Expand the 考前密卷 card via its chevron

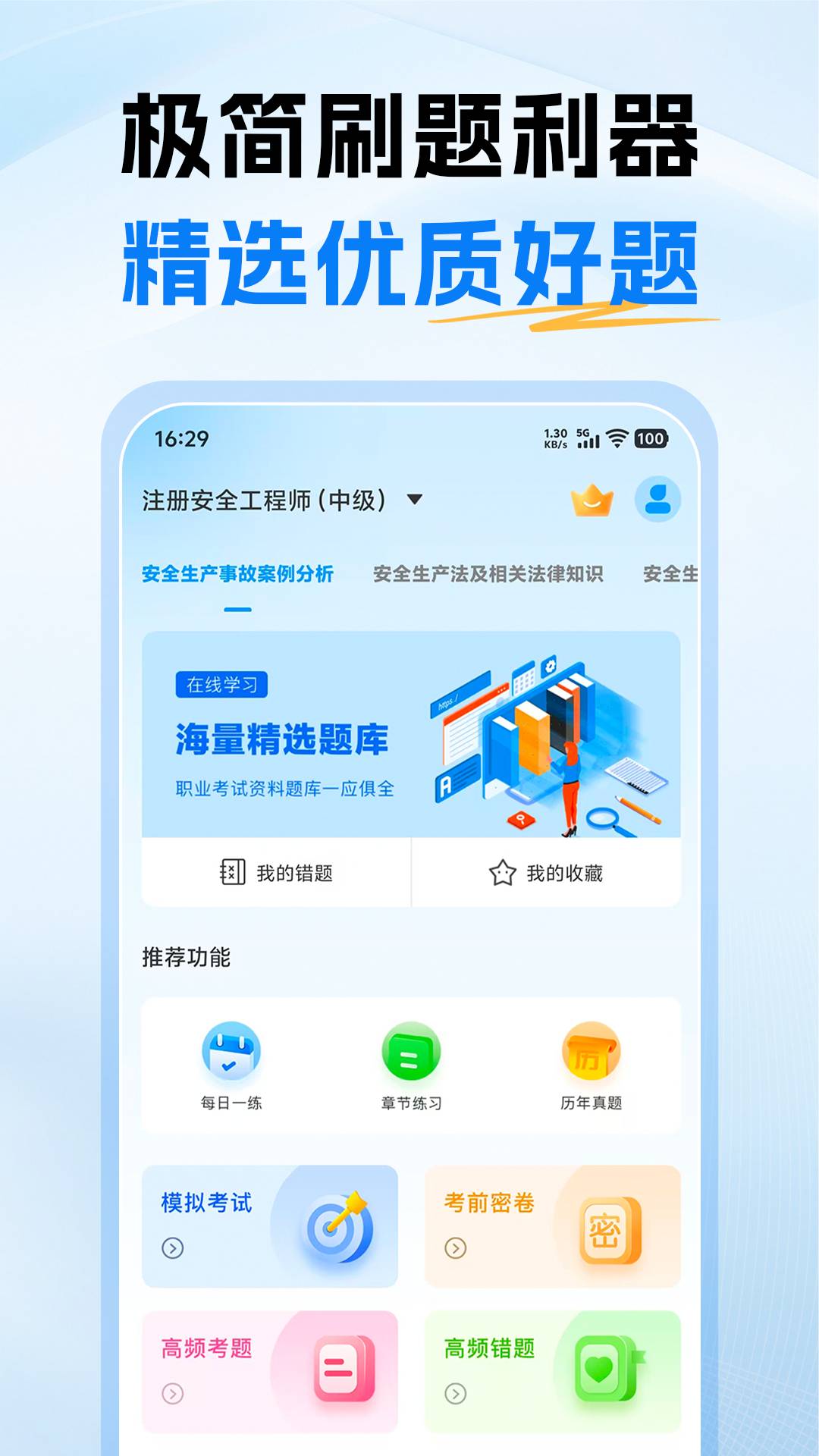[x=455, y=1246]
